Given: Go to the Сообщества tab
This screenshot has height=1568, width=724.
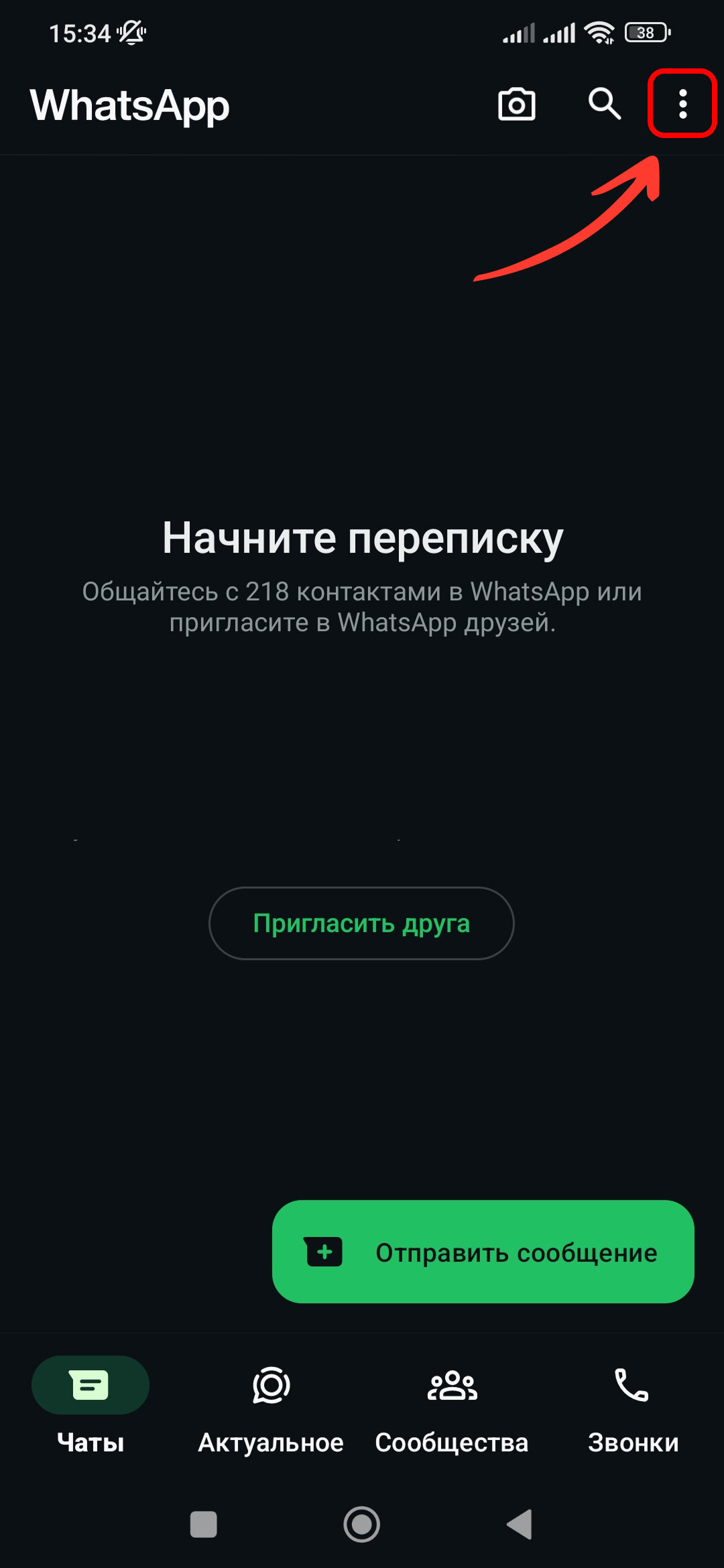Looking at the screenshot, I should [x=452, y=1404].
